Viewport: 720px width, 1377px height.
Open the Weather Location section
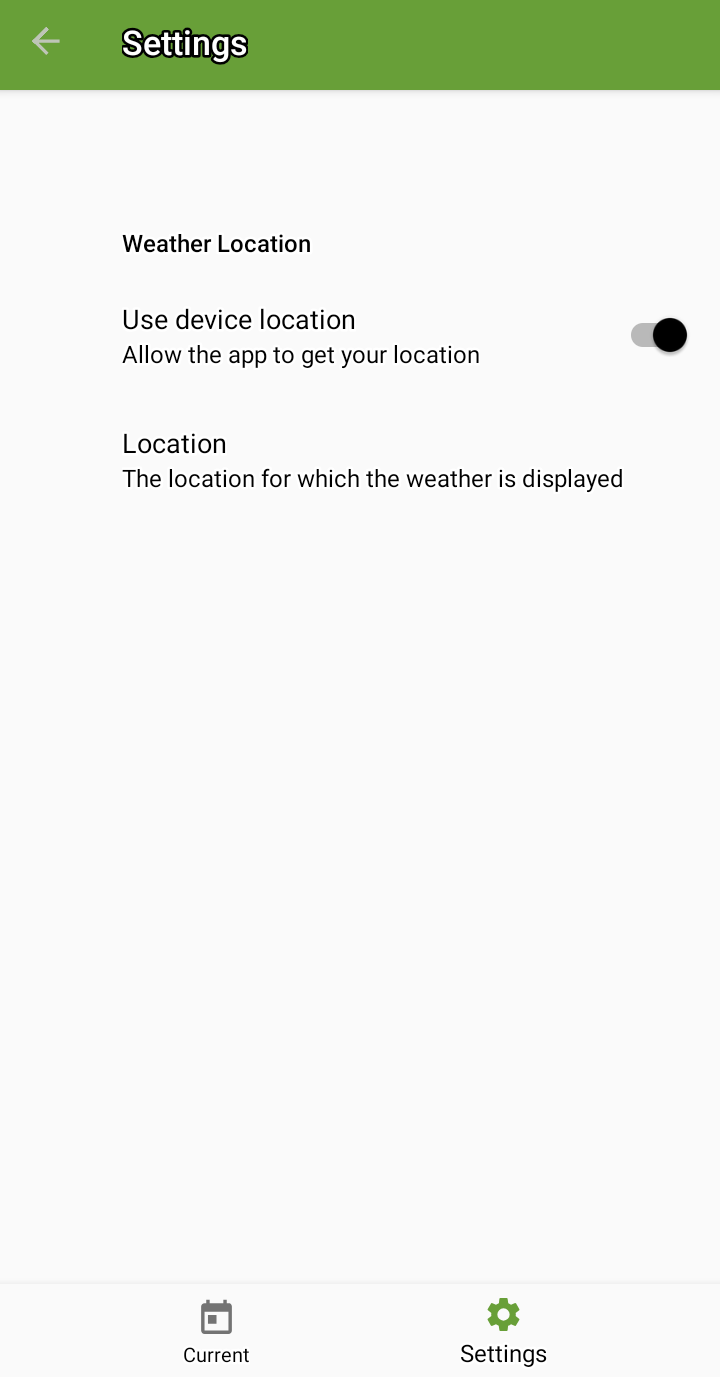[216, 243]
